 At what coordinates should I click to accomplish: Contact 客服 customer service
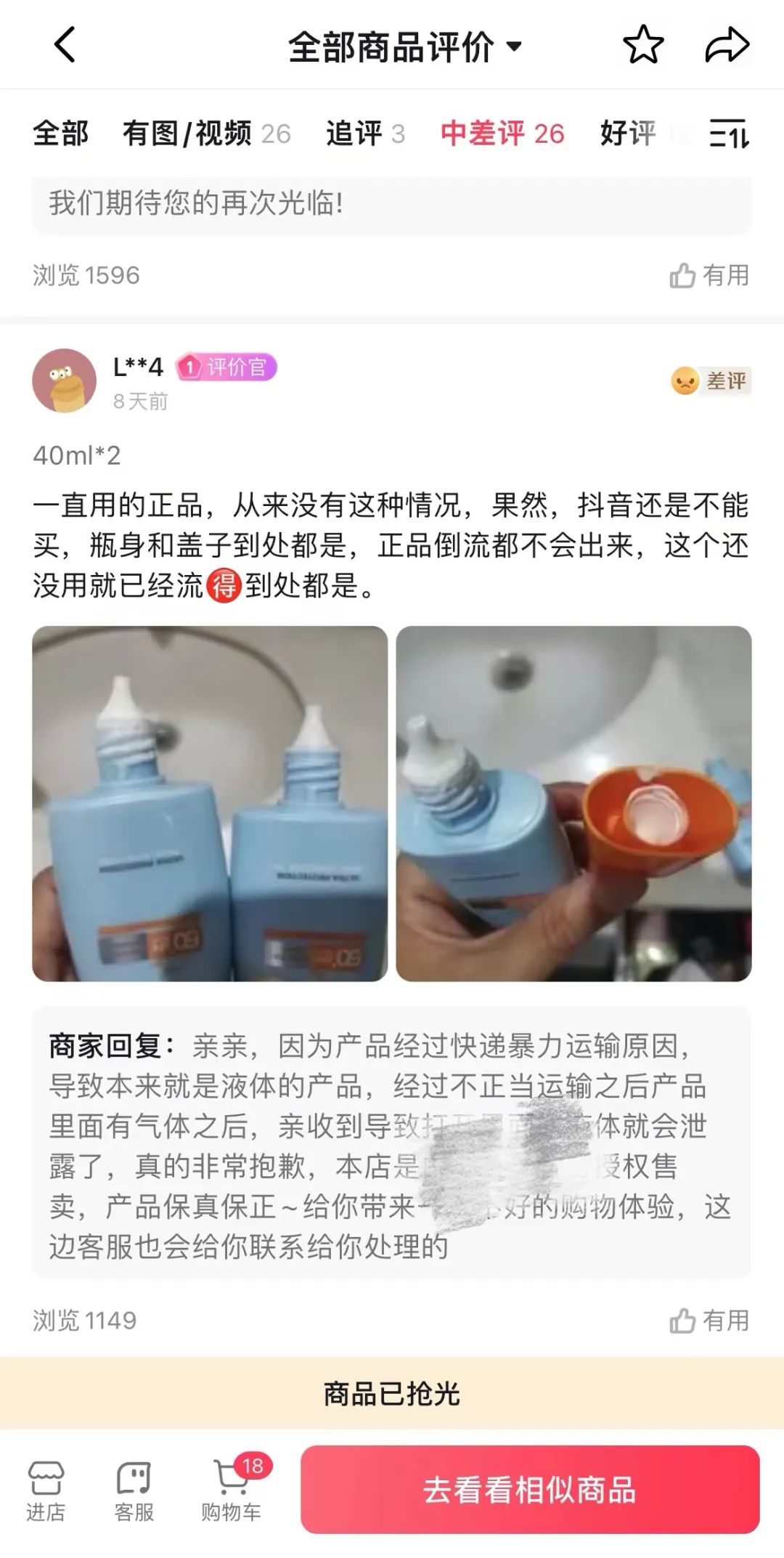[134, 1489]
